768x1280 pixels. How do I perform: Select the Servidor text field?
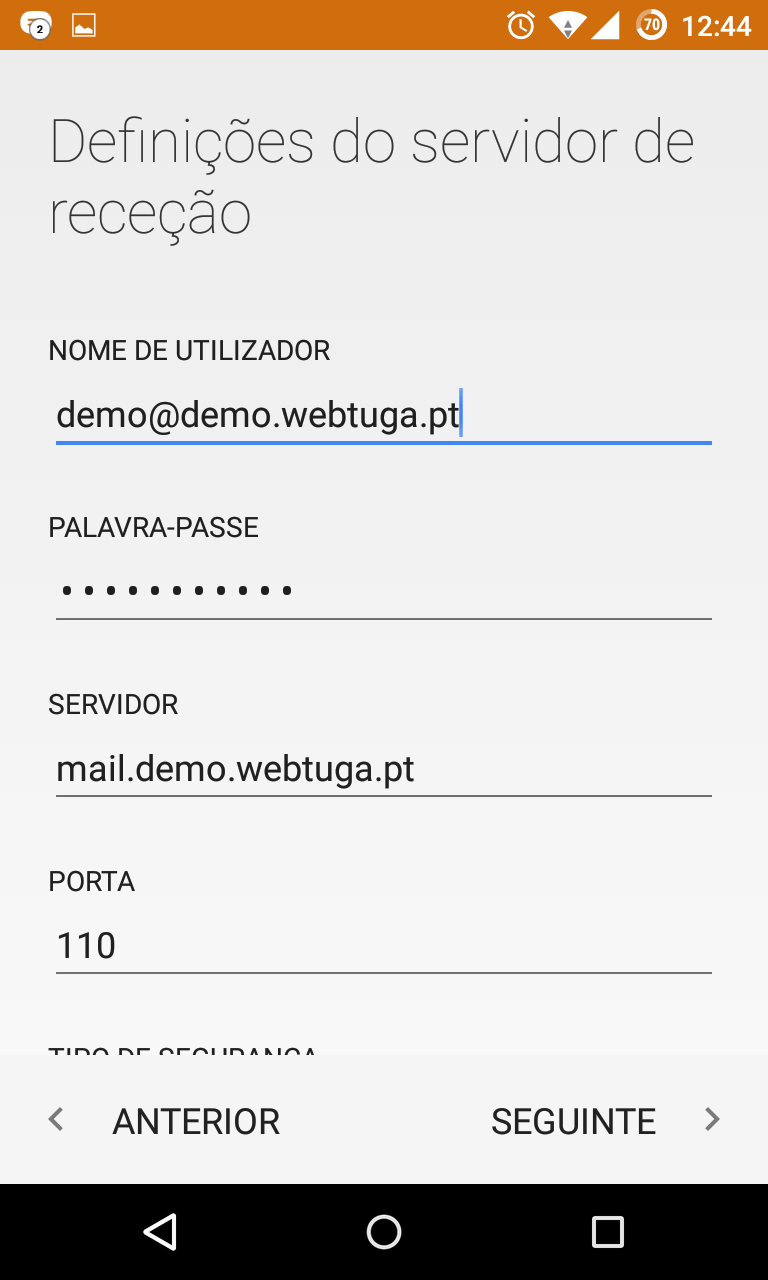[x=383, y=769]
